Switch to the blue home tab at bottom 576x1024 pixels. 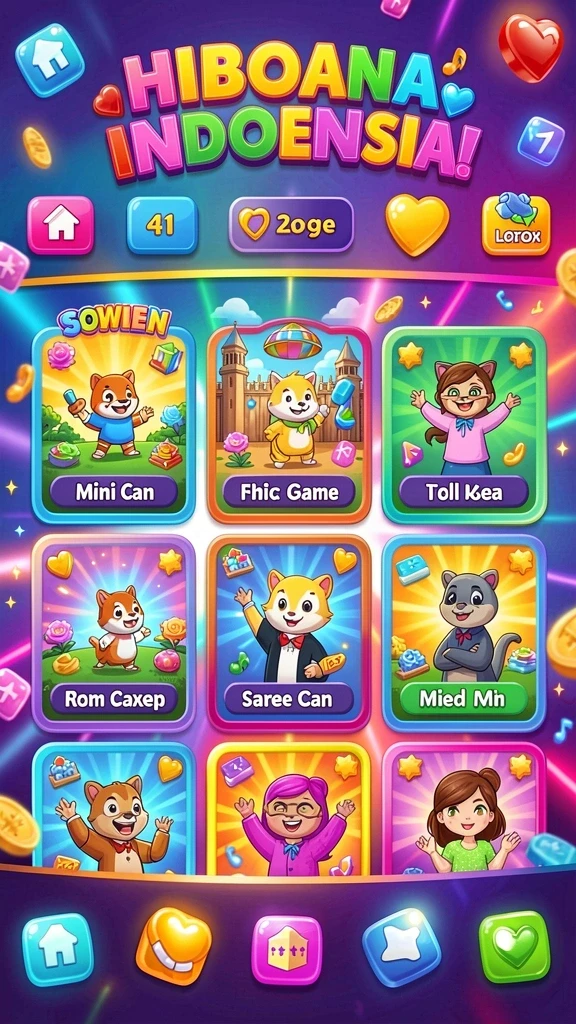(58, 950)
